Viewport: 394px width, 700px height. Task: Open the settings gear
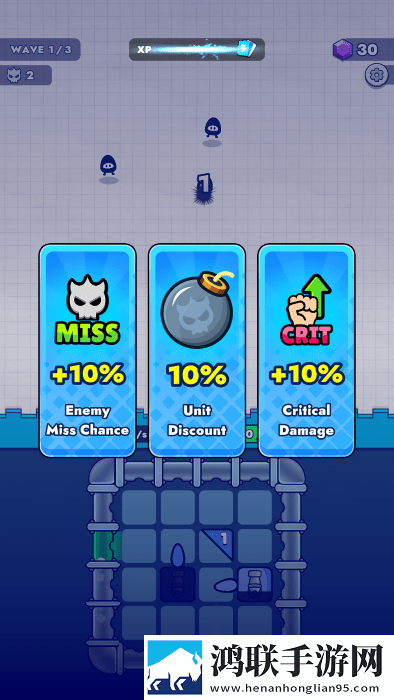pyautogui.click(x=377, y=75)
